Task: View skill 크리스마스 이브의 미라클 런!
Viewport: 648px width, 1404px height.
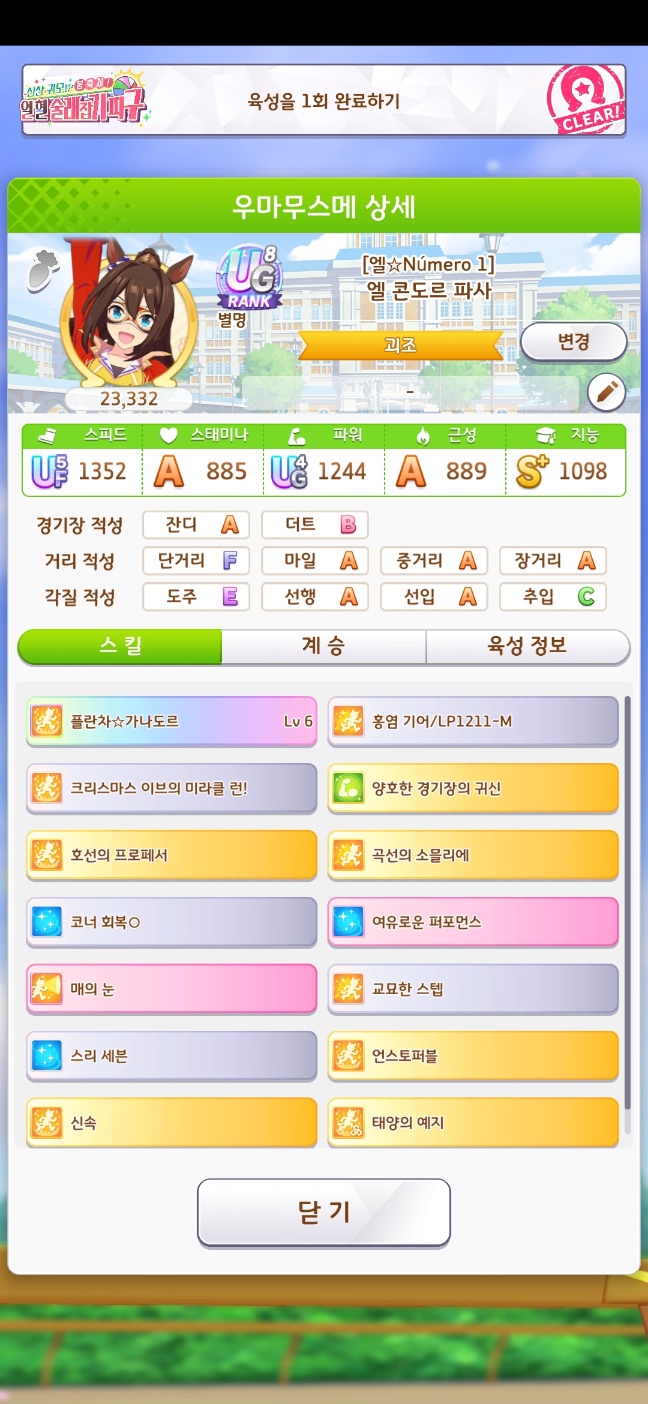Action: (171, 788)
